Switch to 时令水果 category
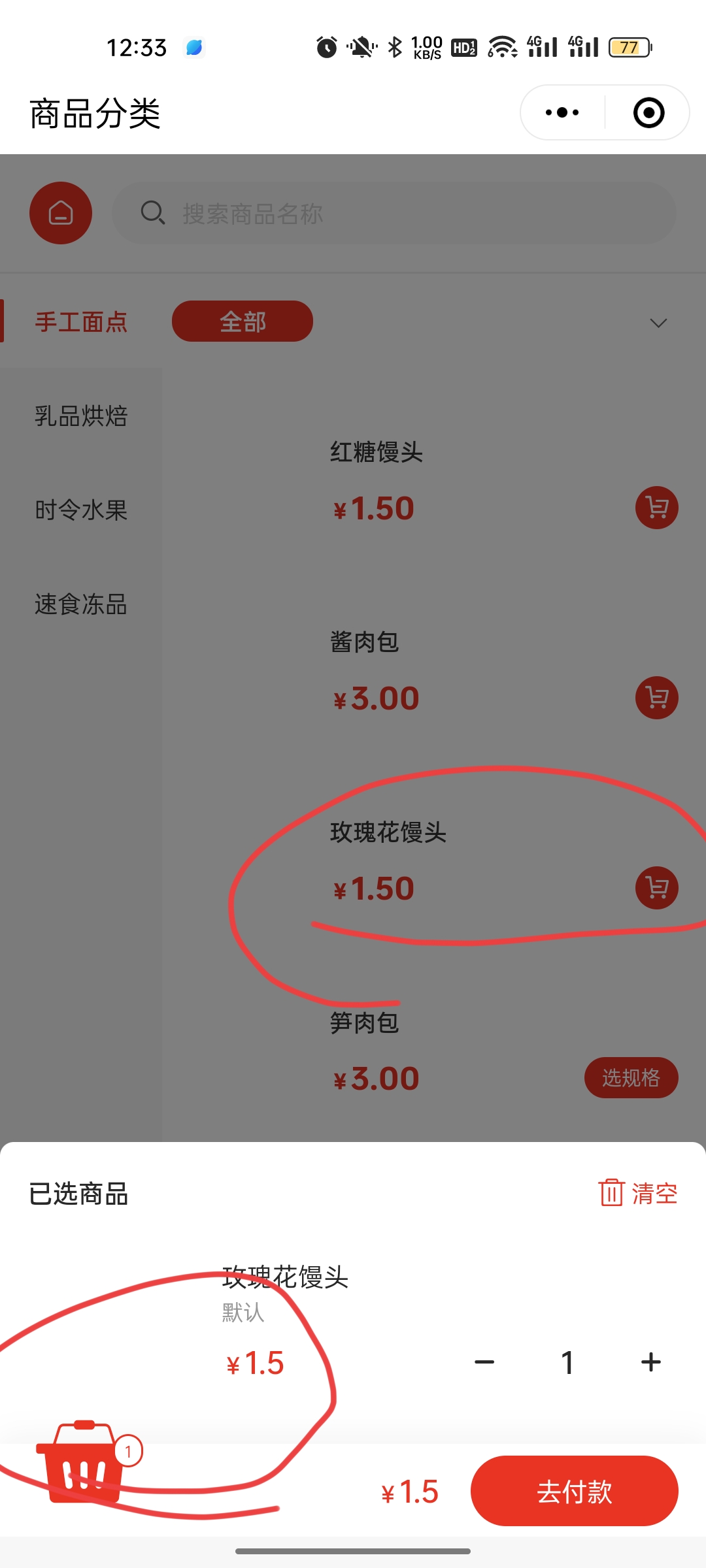This screenshot has width=706, height=1568. pos(81,510)
